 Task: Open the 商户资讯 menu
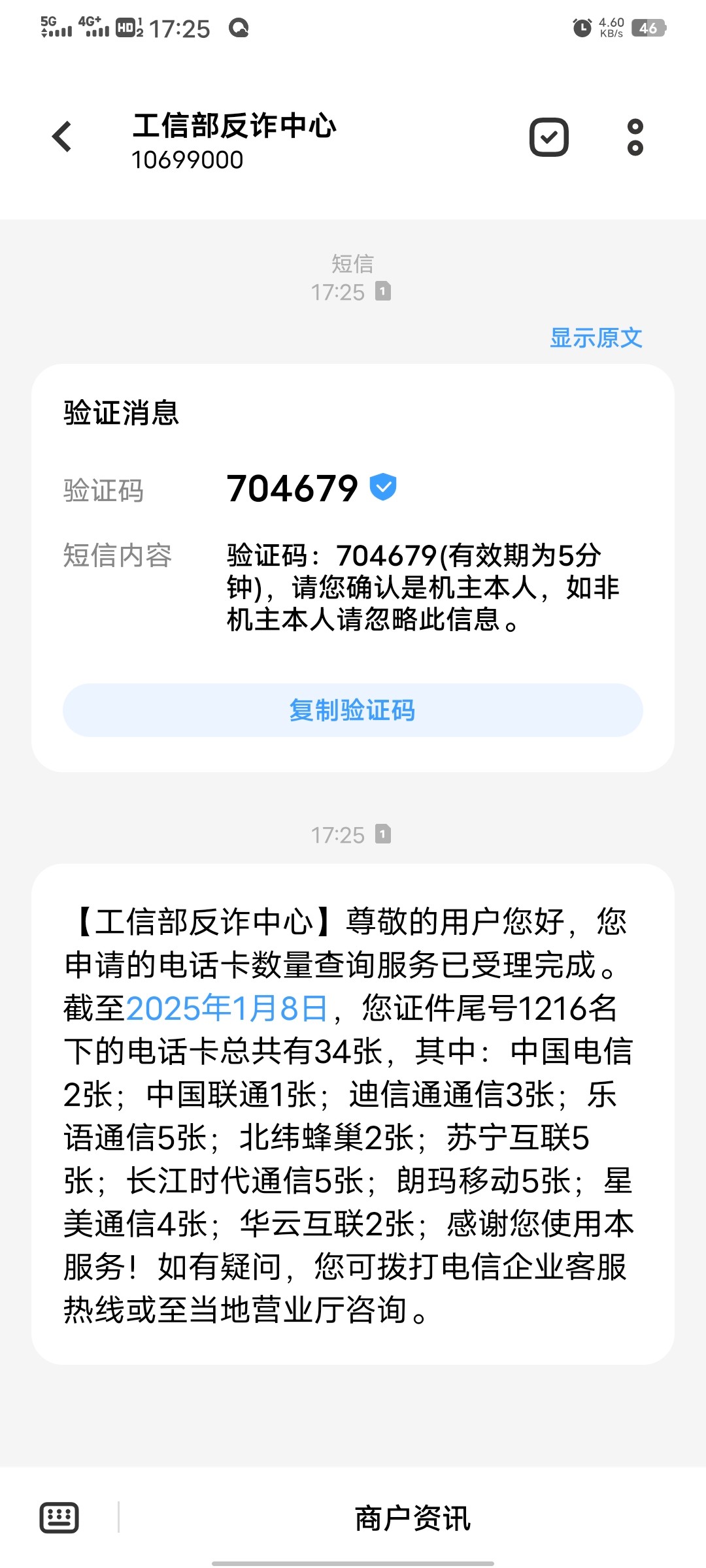tap(412, 1518)
